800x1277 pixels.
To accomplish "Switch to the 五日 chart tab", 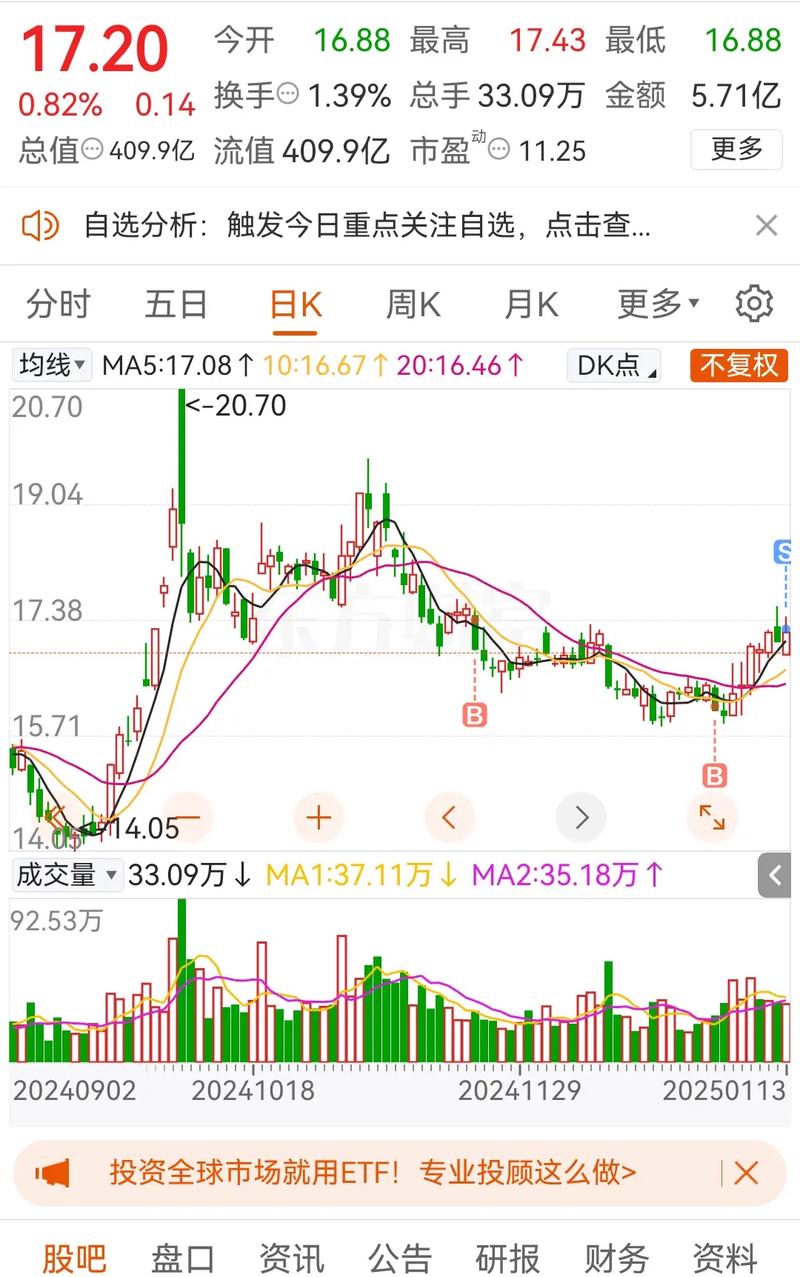I will pyautogui.click(x=176, y=304).
